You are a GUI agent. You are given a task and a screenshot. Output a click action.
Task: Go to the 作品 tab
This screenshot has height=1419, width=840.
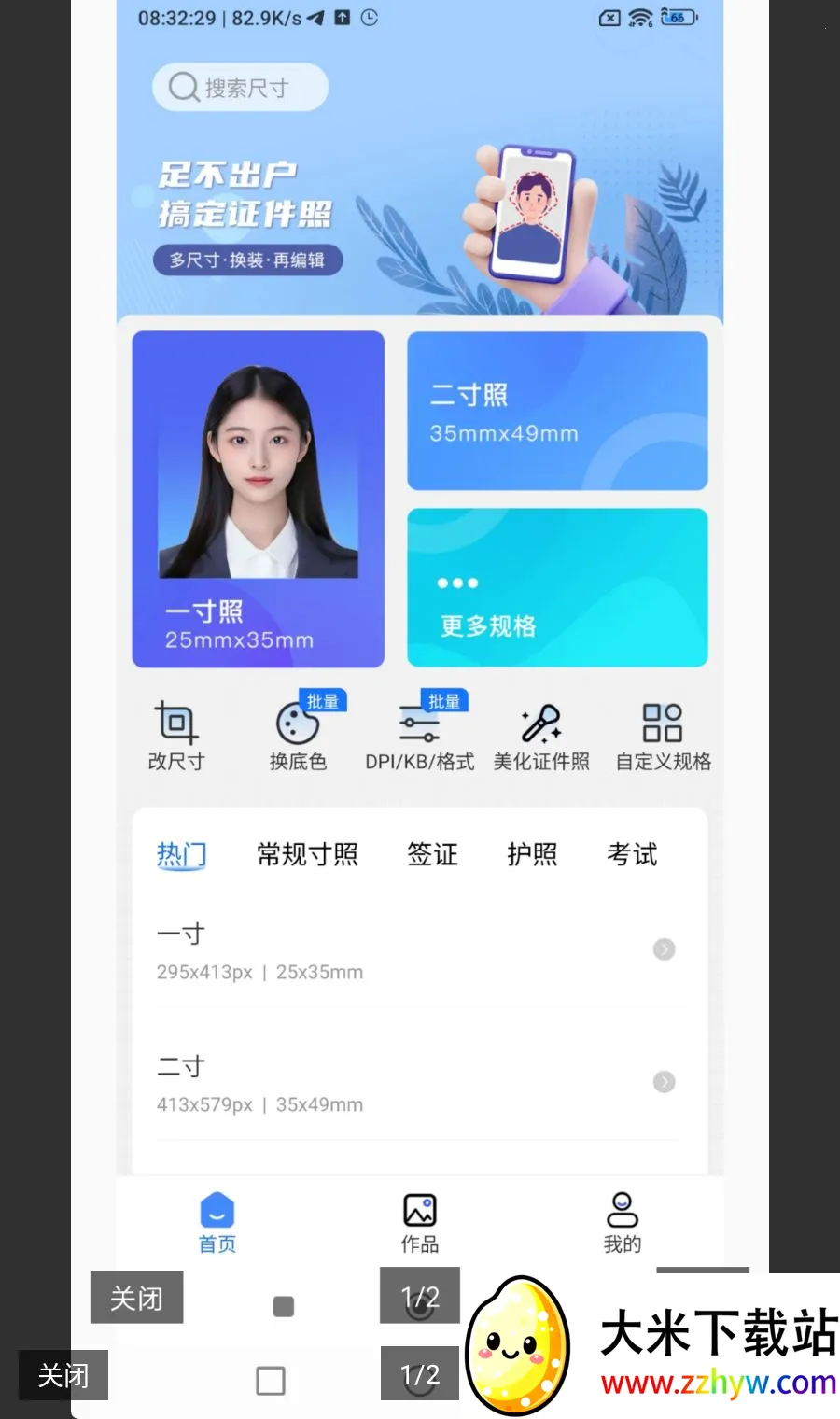(420, 1223)
